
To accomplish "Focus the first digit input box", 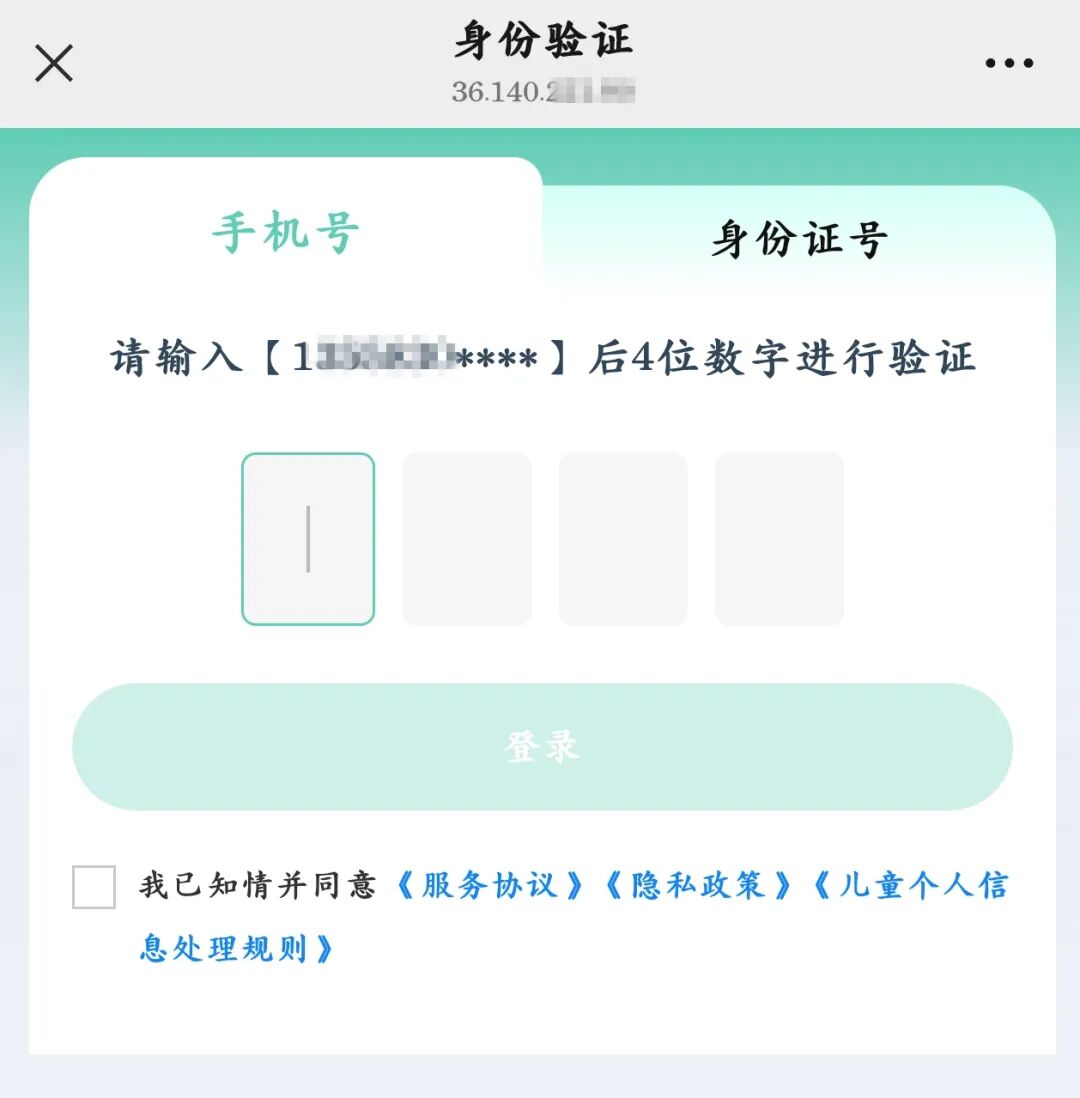I will (308, 539).
